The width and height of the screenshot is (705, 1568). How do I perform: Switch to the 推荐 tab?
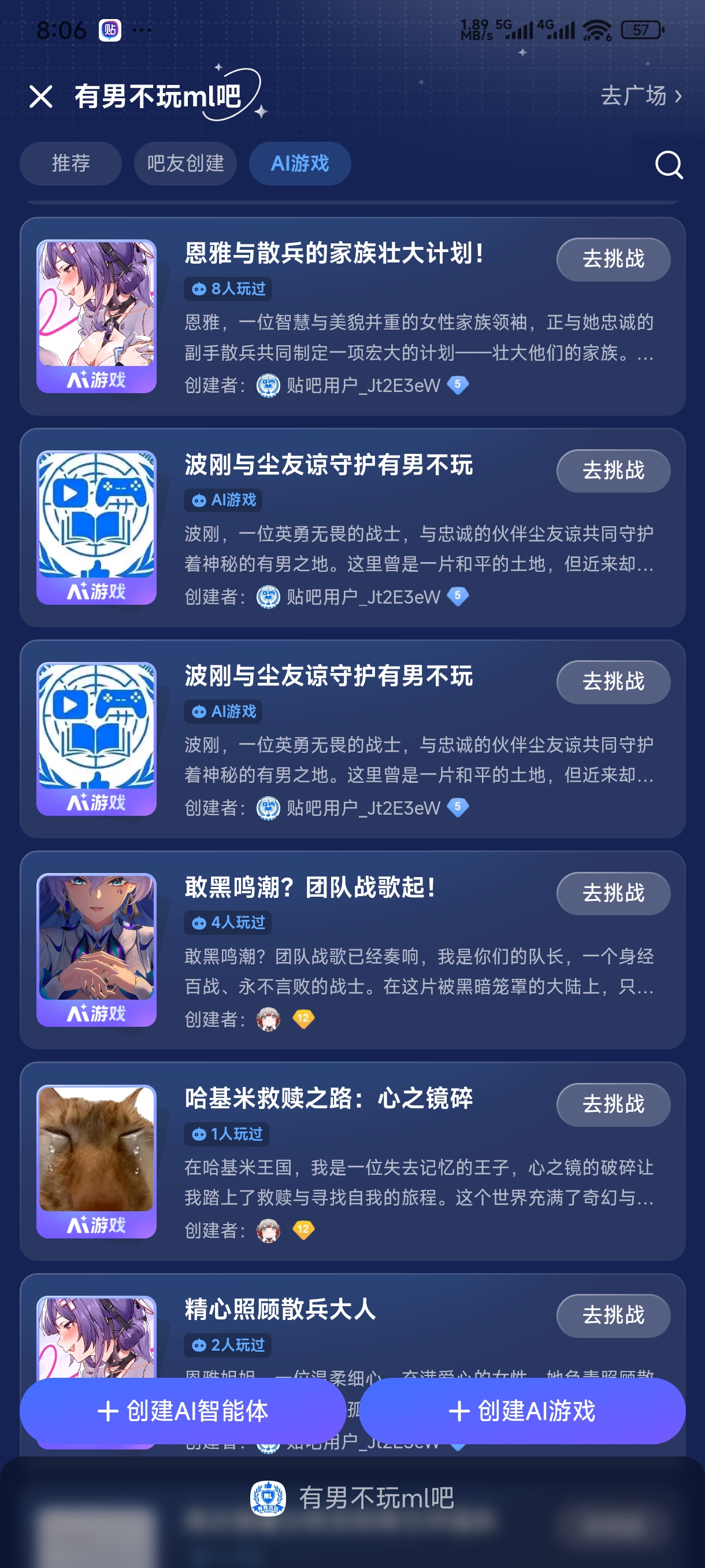70,163
